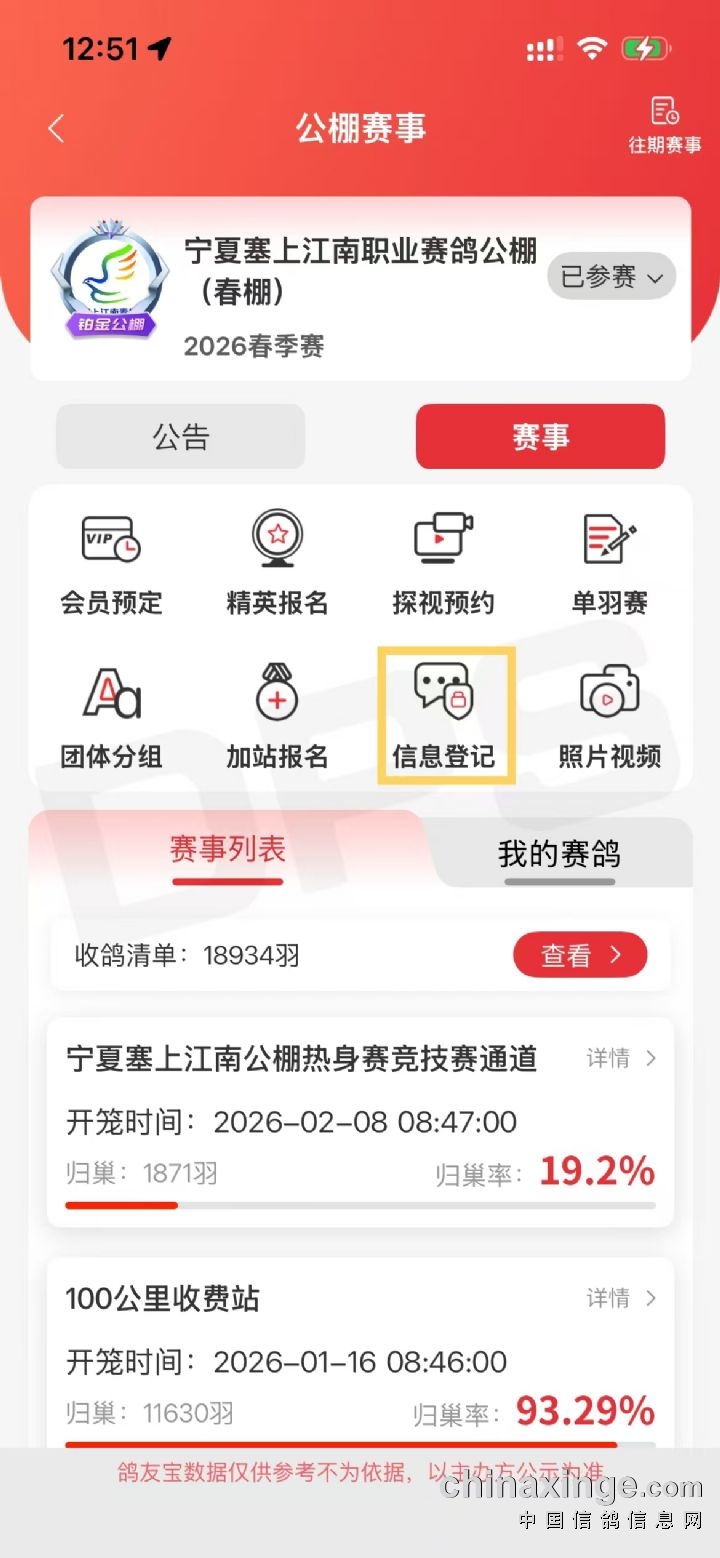The width and height of the screenshot is (720, 1558).
Task: Open the 单羽赛 entry
Action: tap(609, 565)
